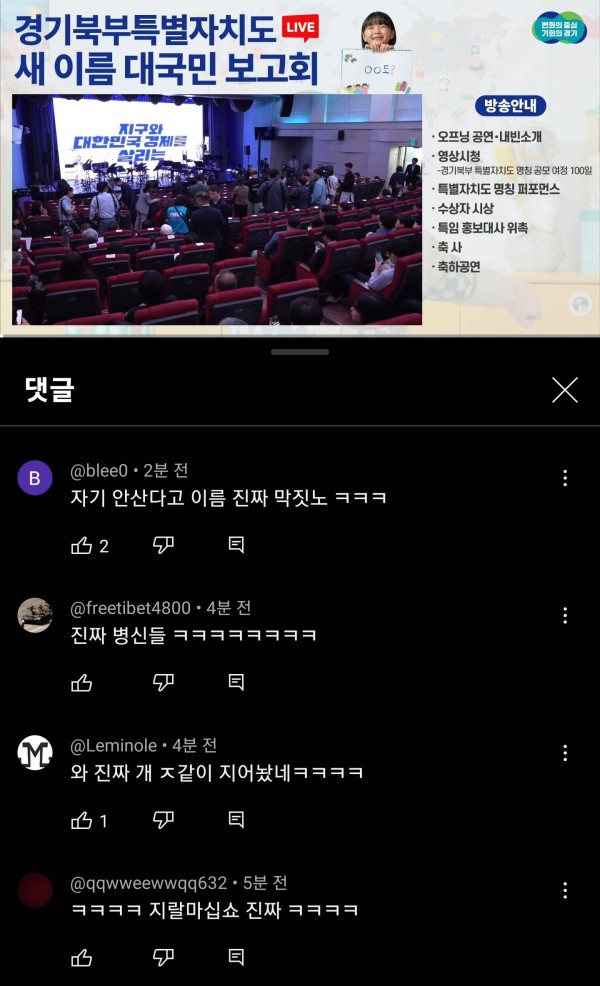The image size is (600, 986).
Task: View @Leminole's channel via avatar
Action: pos(35,752)
